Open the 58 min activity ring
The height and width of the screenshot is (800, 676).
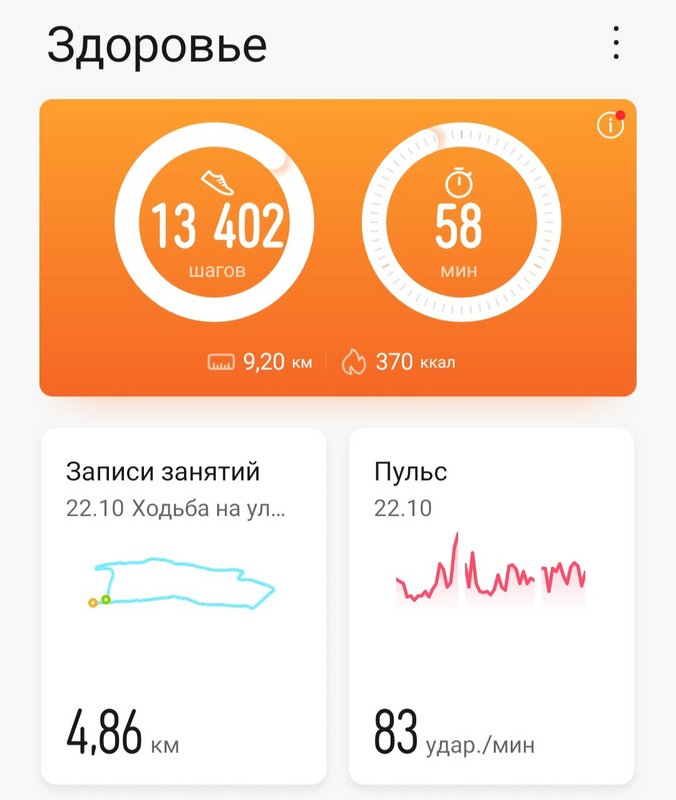pyautogui.click(x=459, y=222)
